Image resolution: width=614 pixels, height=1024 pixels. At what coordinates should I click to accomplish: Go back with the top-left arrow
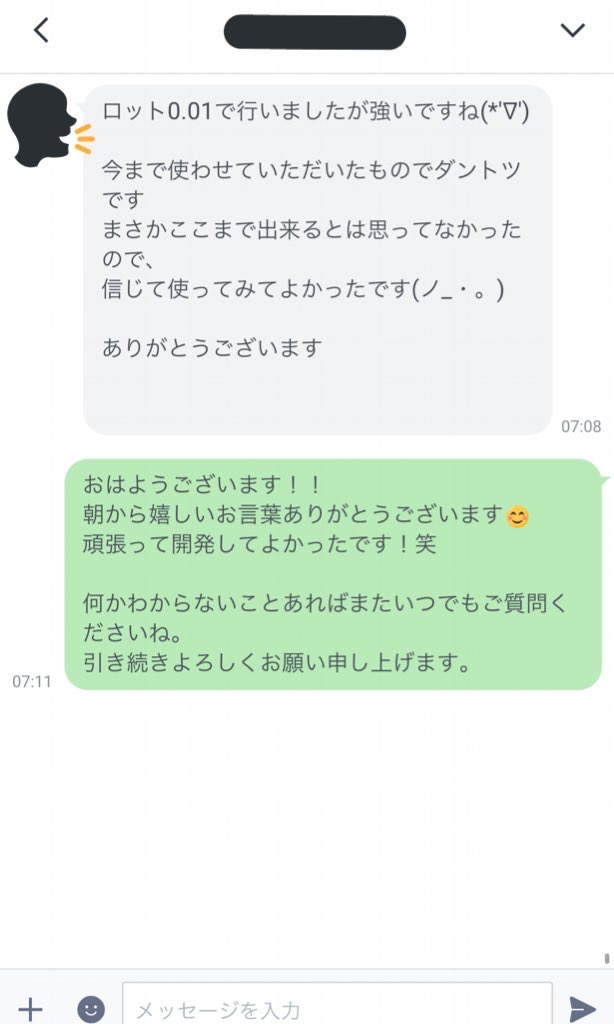coord(41,29)
